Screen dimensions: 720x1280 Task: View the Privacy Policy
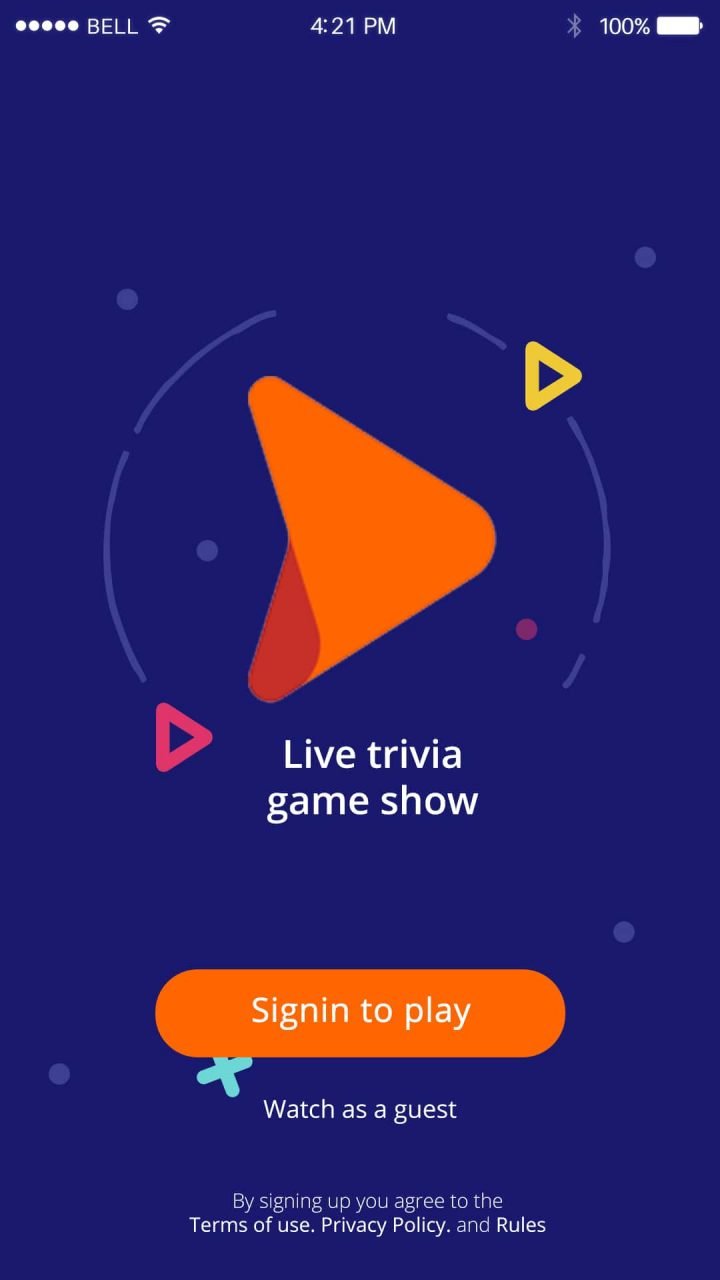click(385, 1225)
